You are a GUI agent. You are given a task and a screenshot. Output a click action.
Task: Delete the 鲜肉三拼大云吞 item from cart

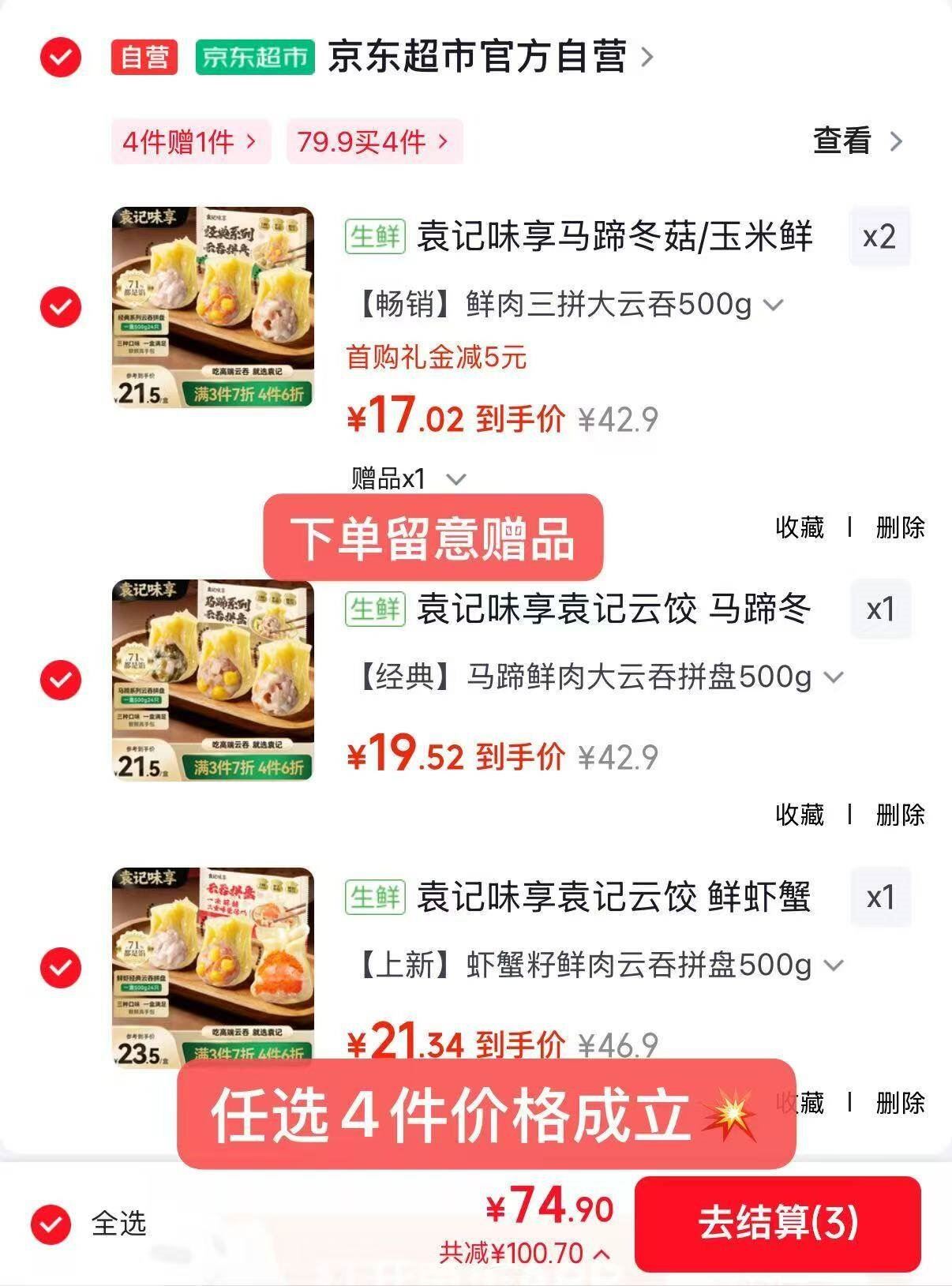click(900, 527)
